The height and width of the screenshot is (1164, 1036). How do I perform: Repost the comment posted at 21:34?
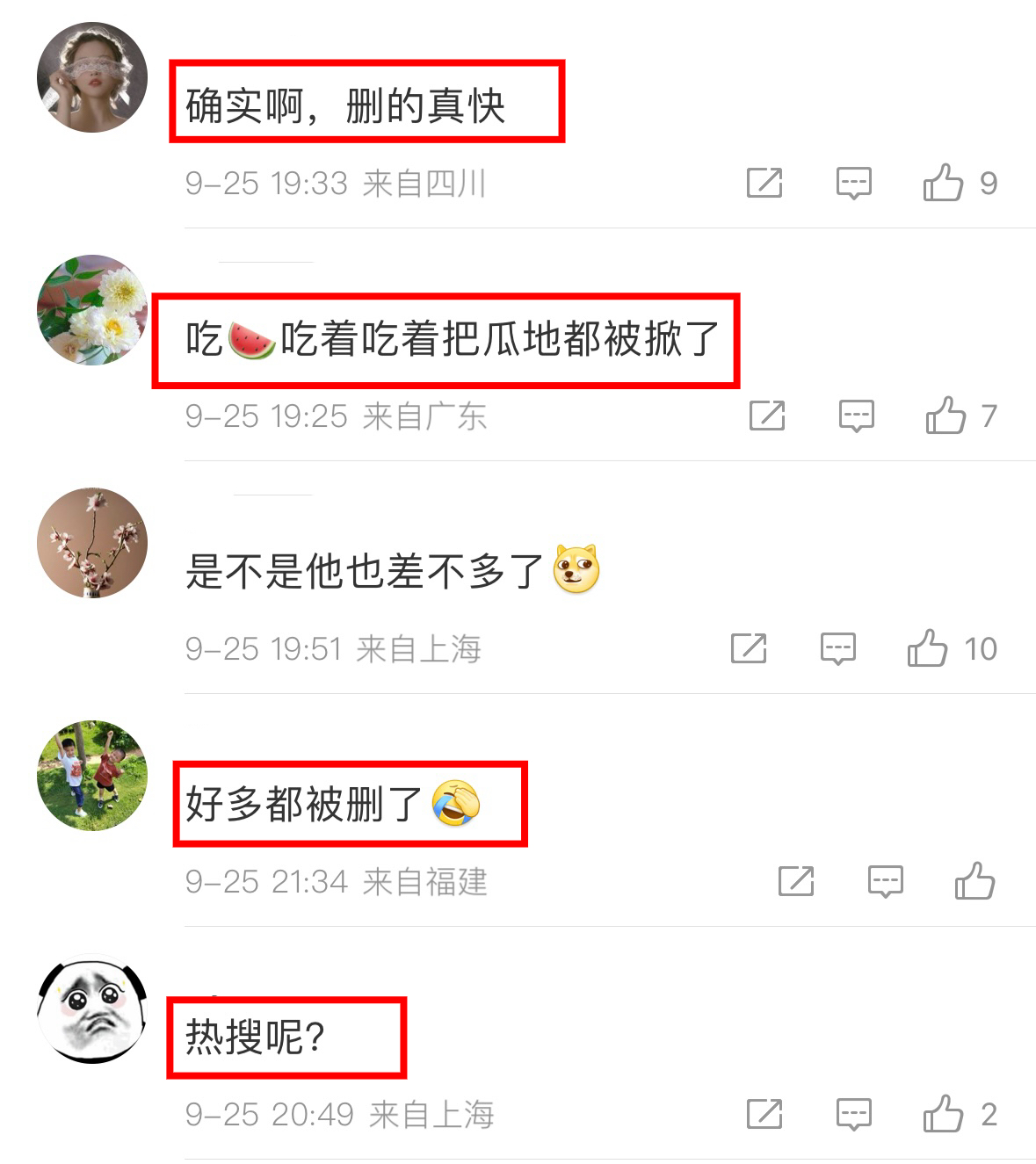tap(796, 881)
